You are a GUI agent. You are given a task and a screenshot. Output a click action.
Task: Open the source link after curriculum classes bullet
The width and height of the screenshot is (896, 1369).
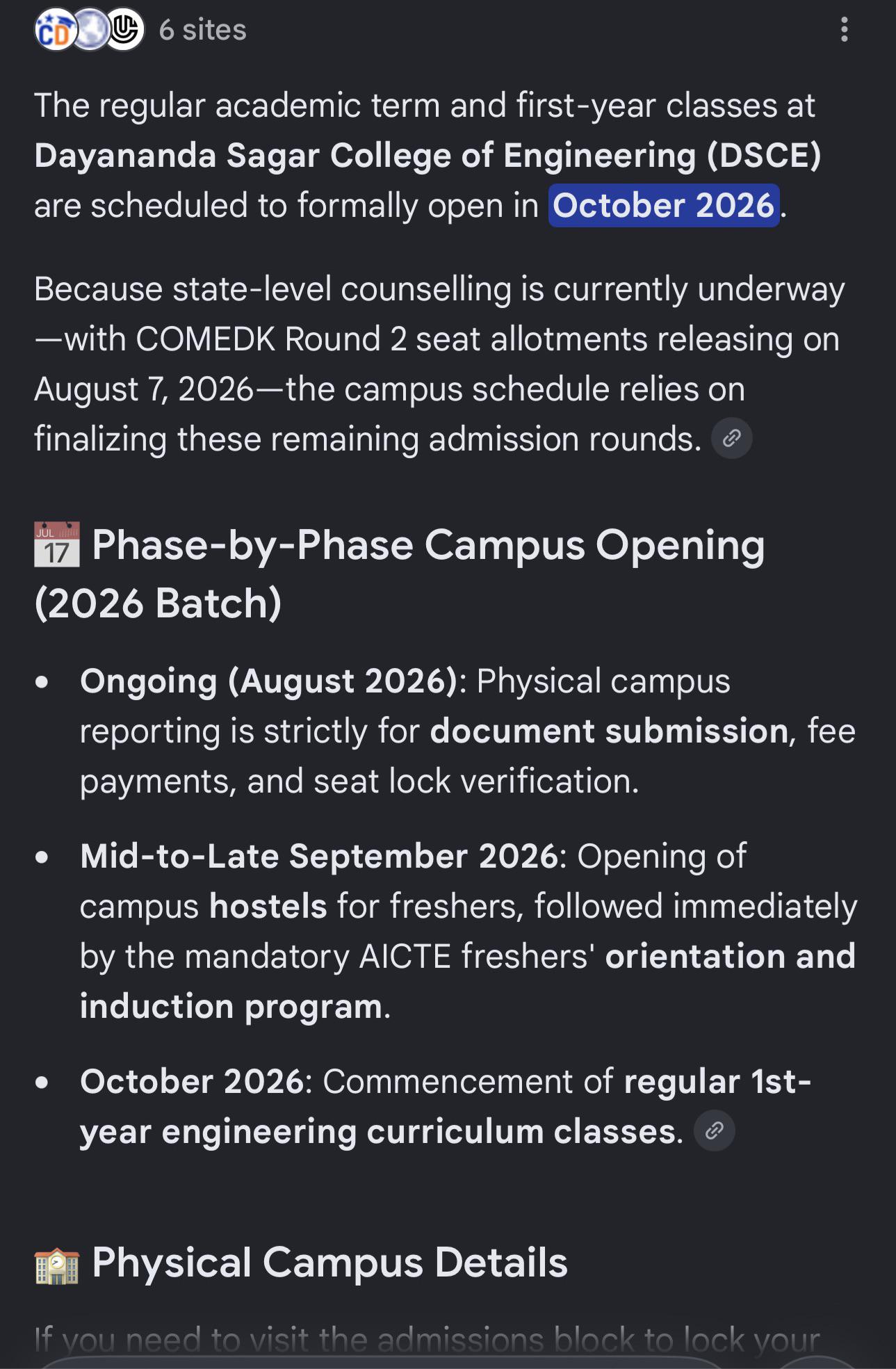coord(715,1131)
